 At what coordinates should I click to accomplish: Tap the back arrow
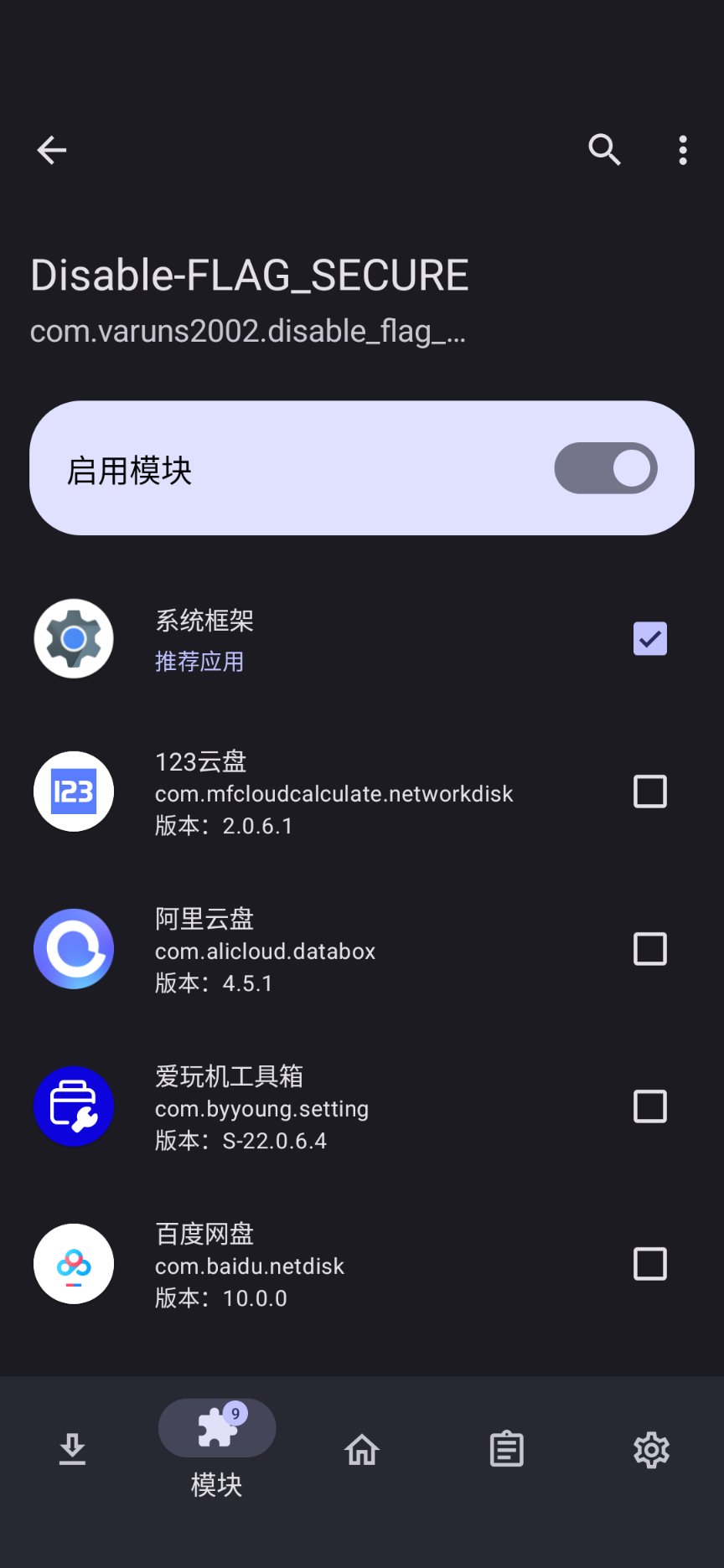click(x=51, y=150)
